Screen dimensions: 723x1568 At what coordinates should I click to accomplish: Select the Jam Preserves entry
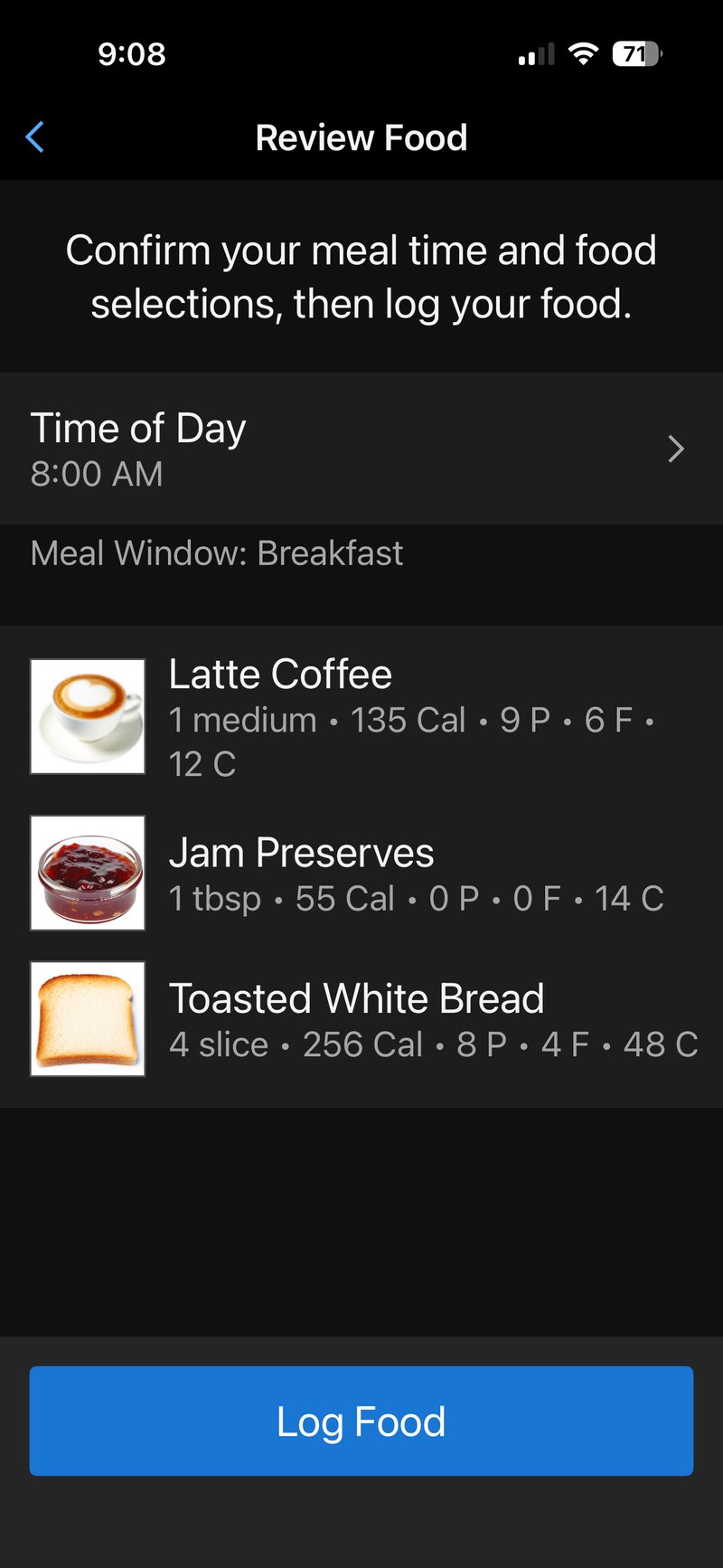click(x=361, y=873)
